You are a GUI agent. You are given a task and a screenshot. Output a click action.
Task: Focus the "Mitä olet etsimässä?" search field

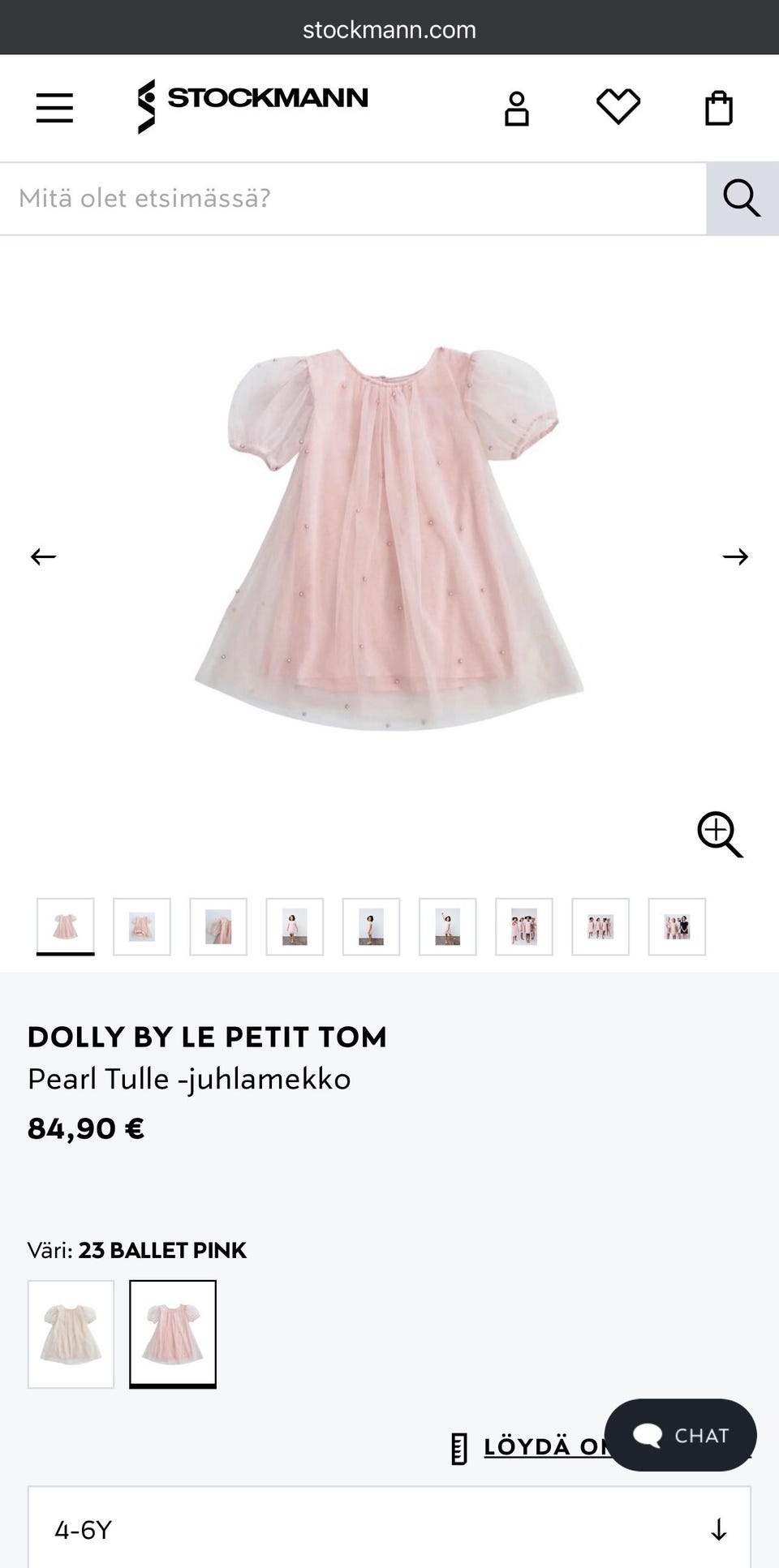point(353,199)
